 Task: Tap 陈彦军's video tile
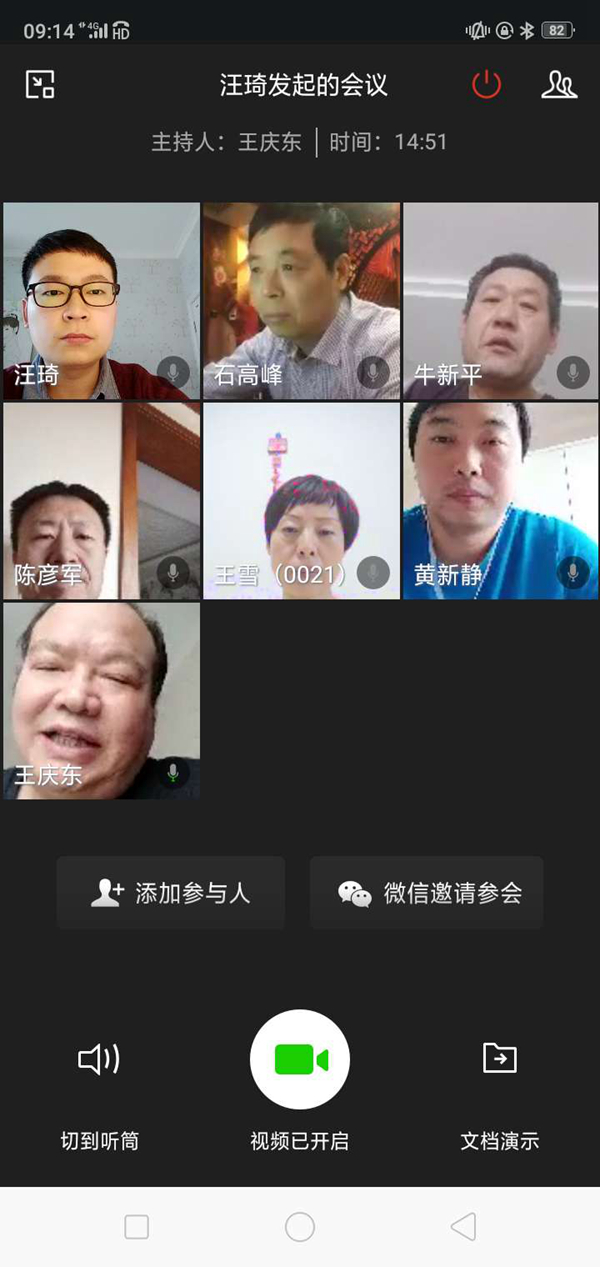click(101, 501)
